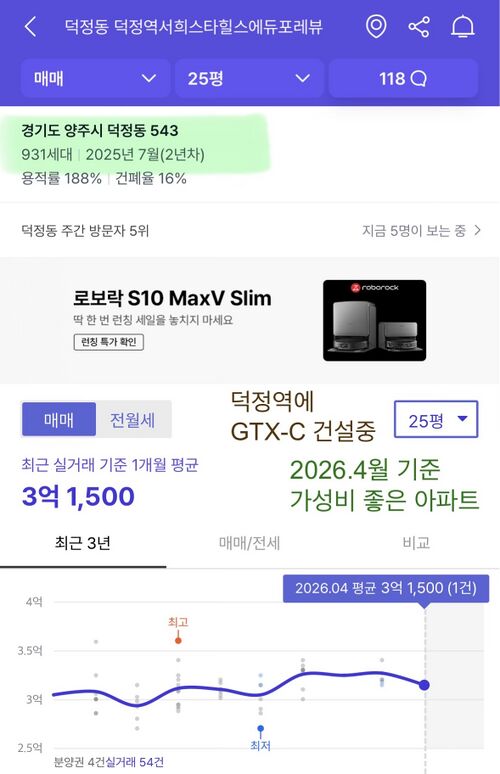Image resolution: width=500 pixels, height=774 pixels.
Task: Open the 지금 5명이 보는 중 link
Action: pyautogui.click(x=421, y=231)
